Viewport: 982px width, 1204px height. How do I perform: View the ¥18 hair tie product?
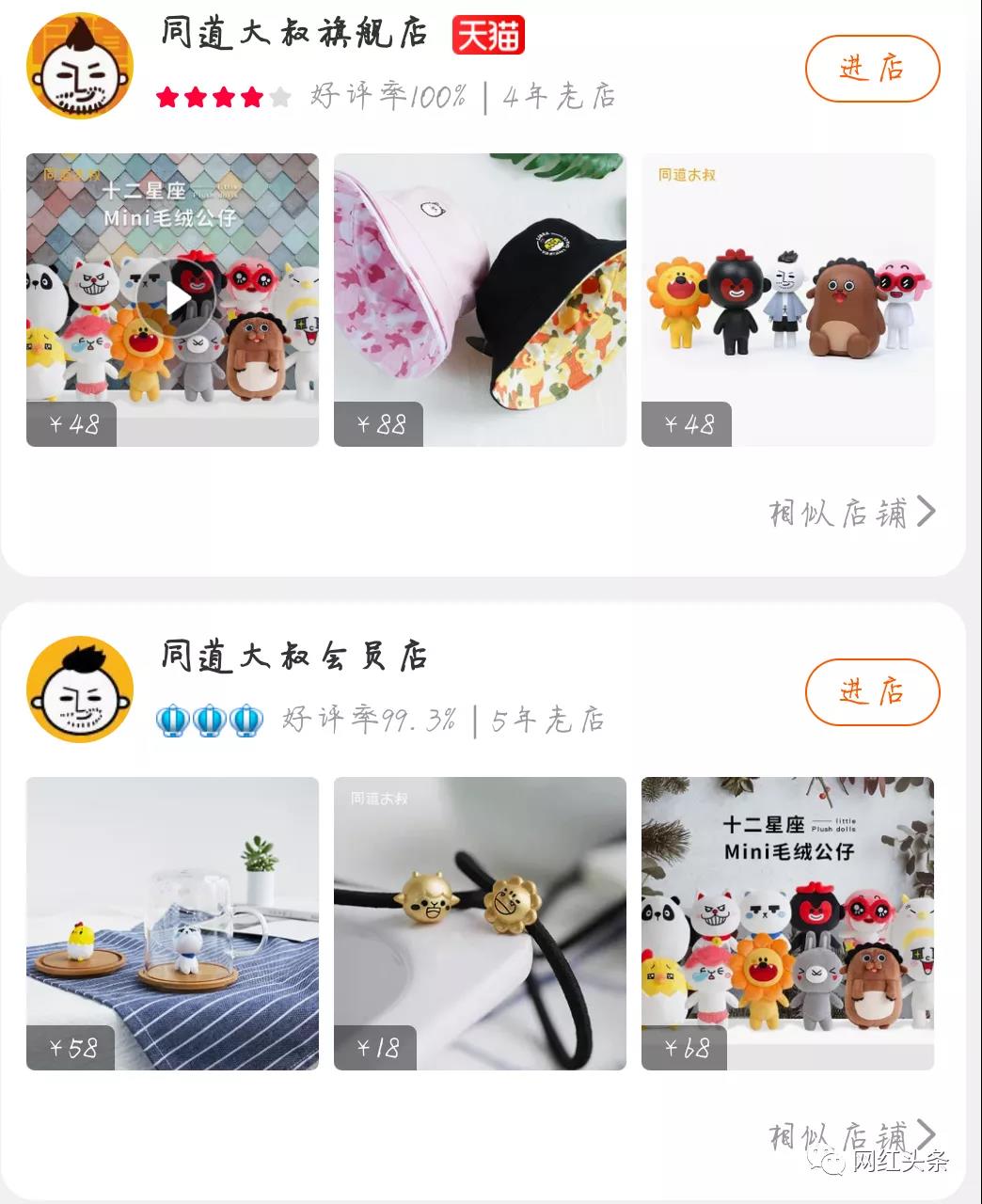480,923
